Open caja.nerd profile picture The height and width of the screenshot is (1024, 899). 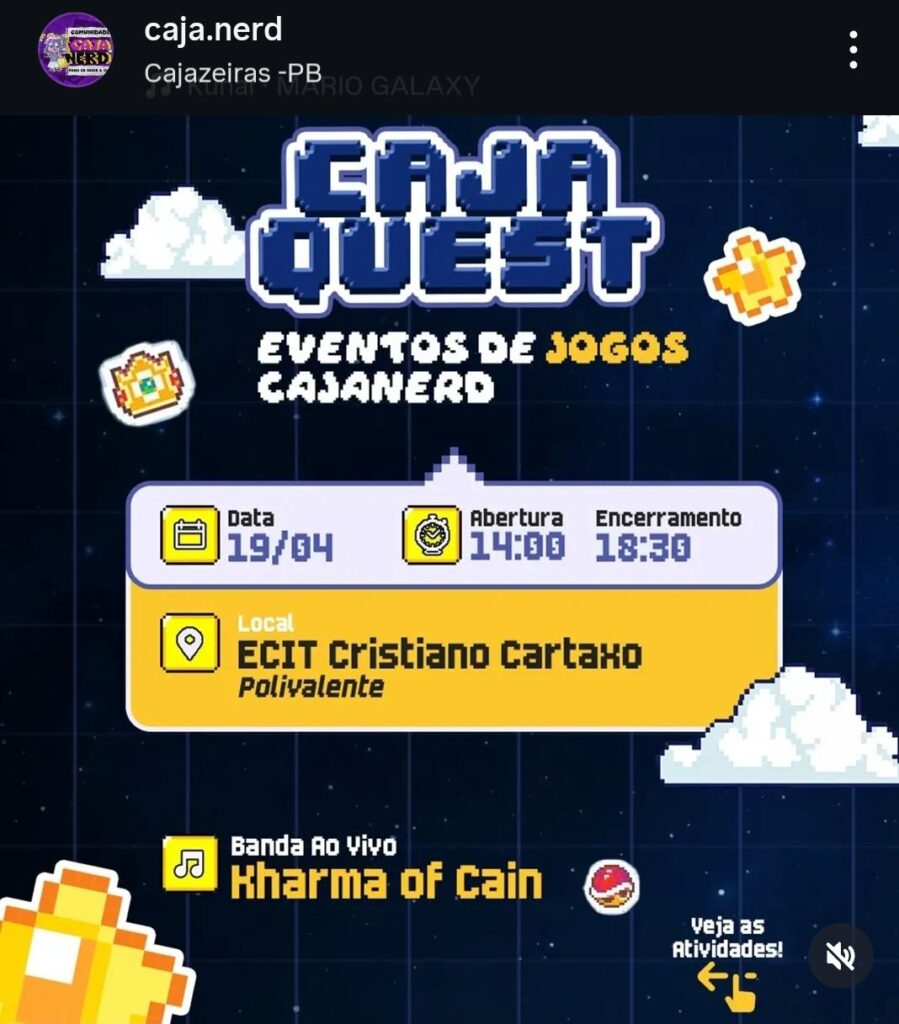(75, 50)
